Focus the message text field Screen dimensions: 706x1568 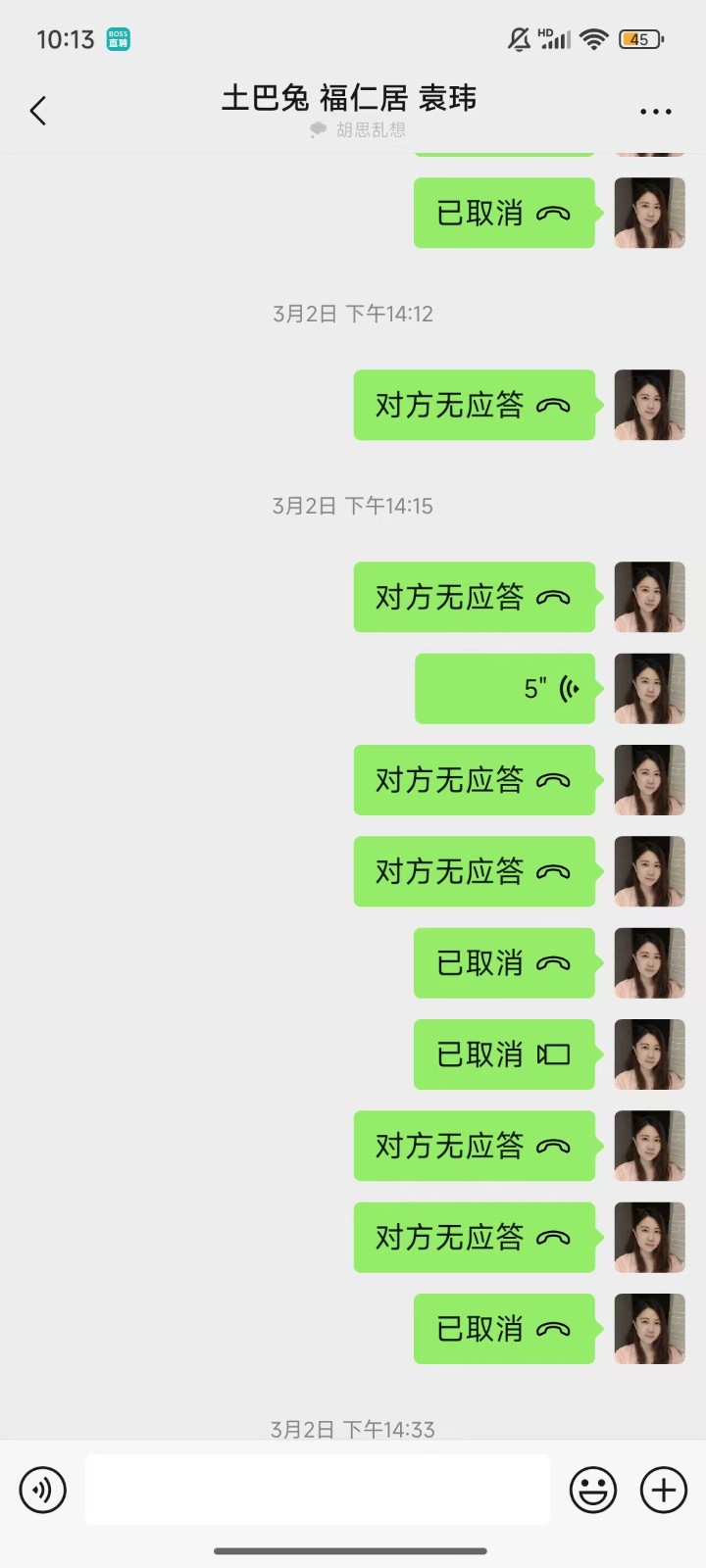(x=317, y=1490)
